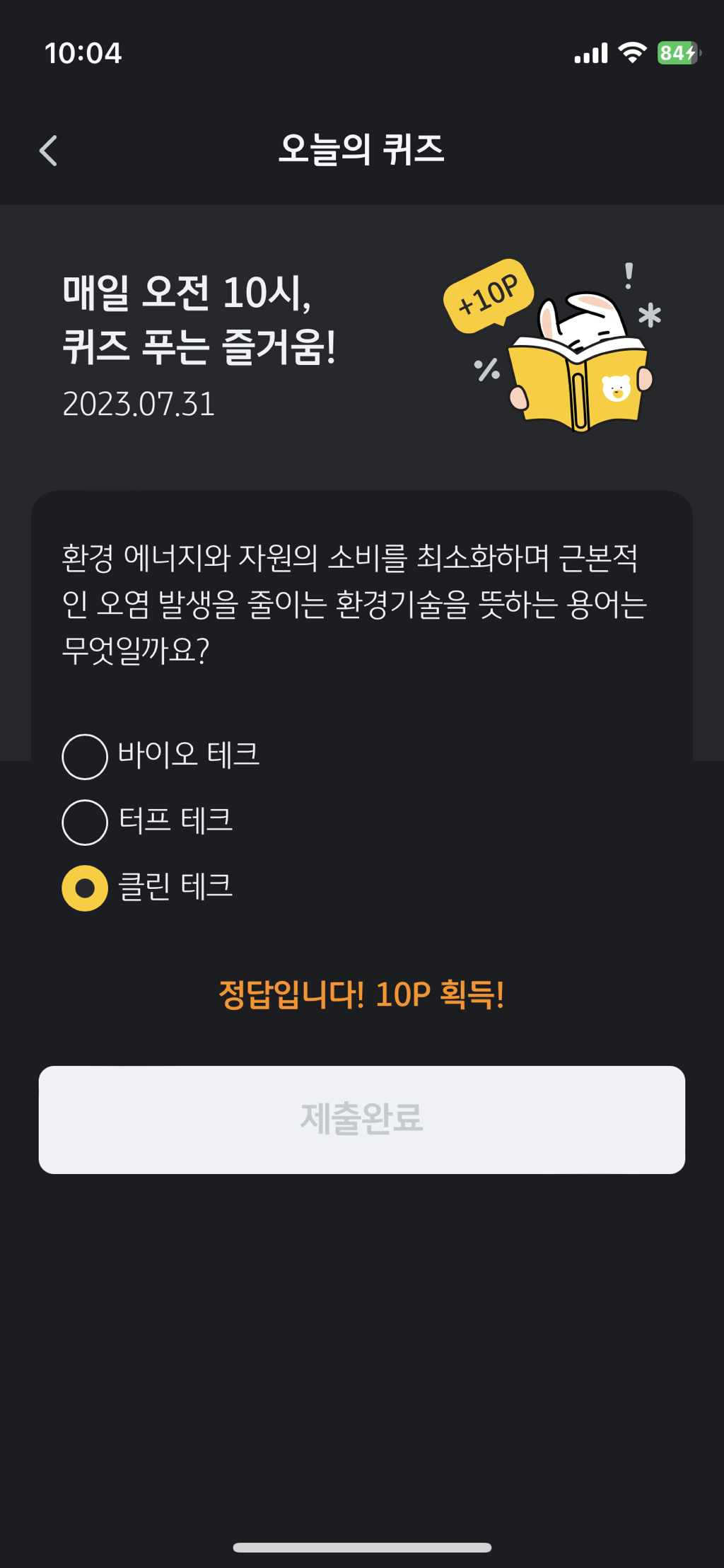The height and width of the screenshot is (1568, 724).
Task: Pick the 클린 테크 radio button
Action: (x=85, y=888)
